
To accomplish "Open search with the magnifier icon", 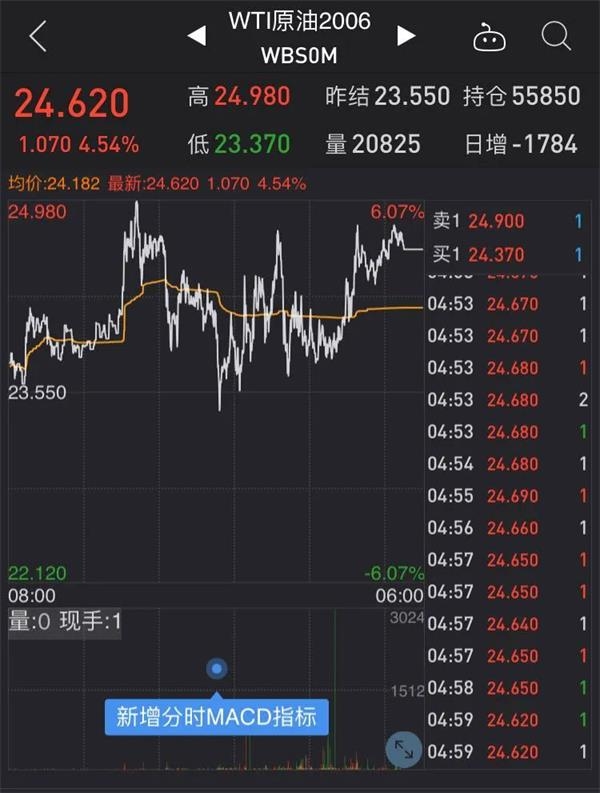I will [x=555, y=37].
